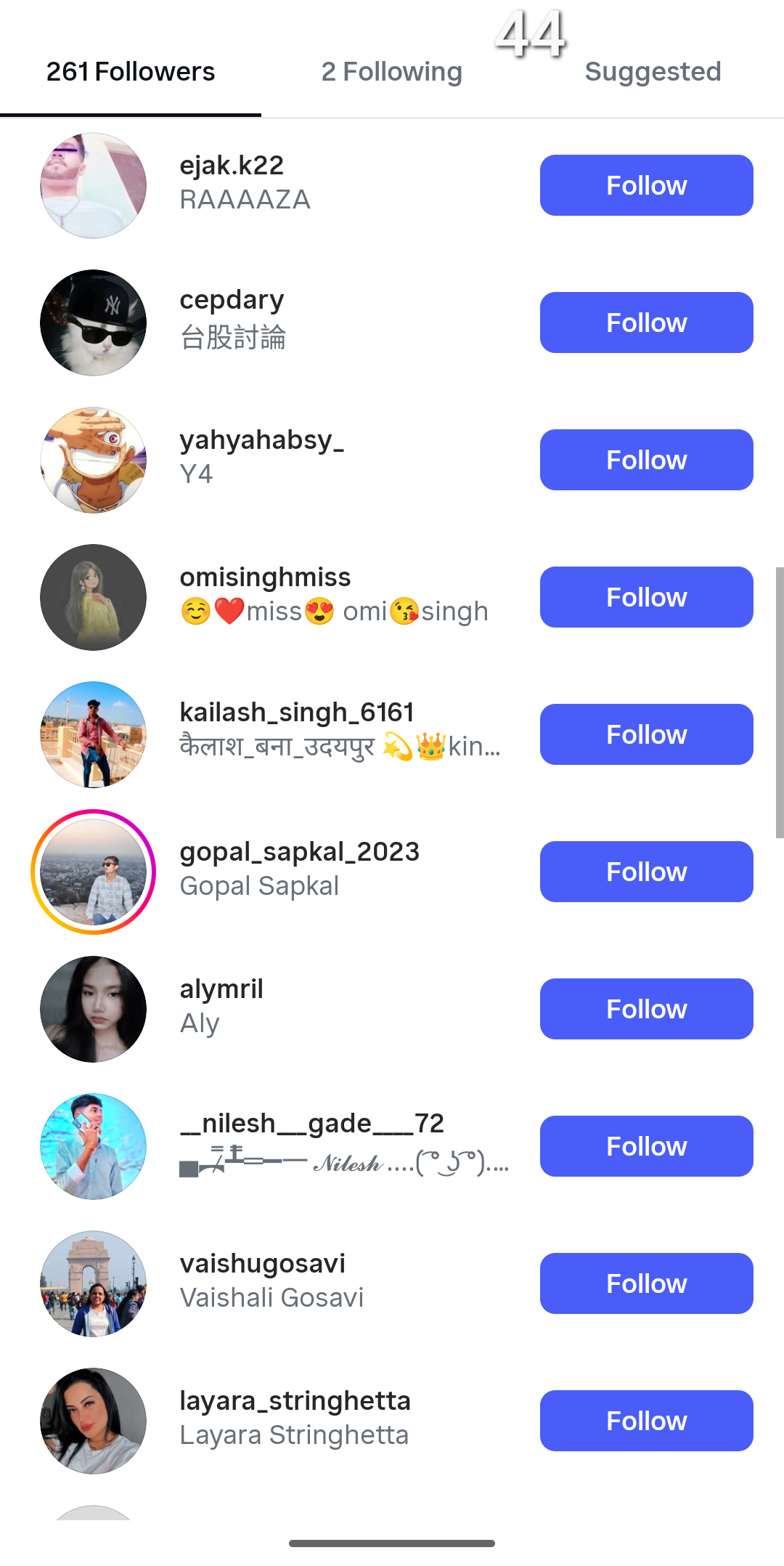Follow the user cepdary
784x1566 pixels.
click(x=646, y=322)
